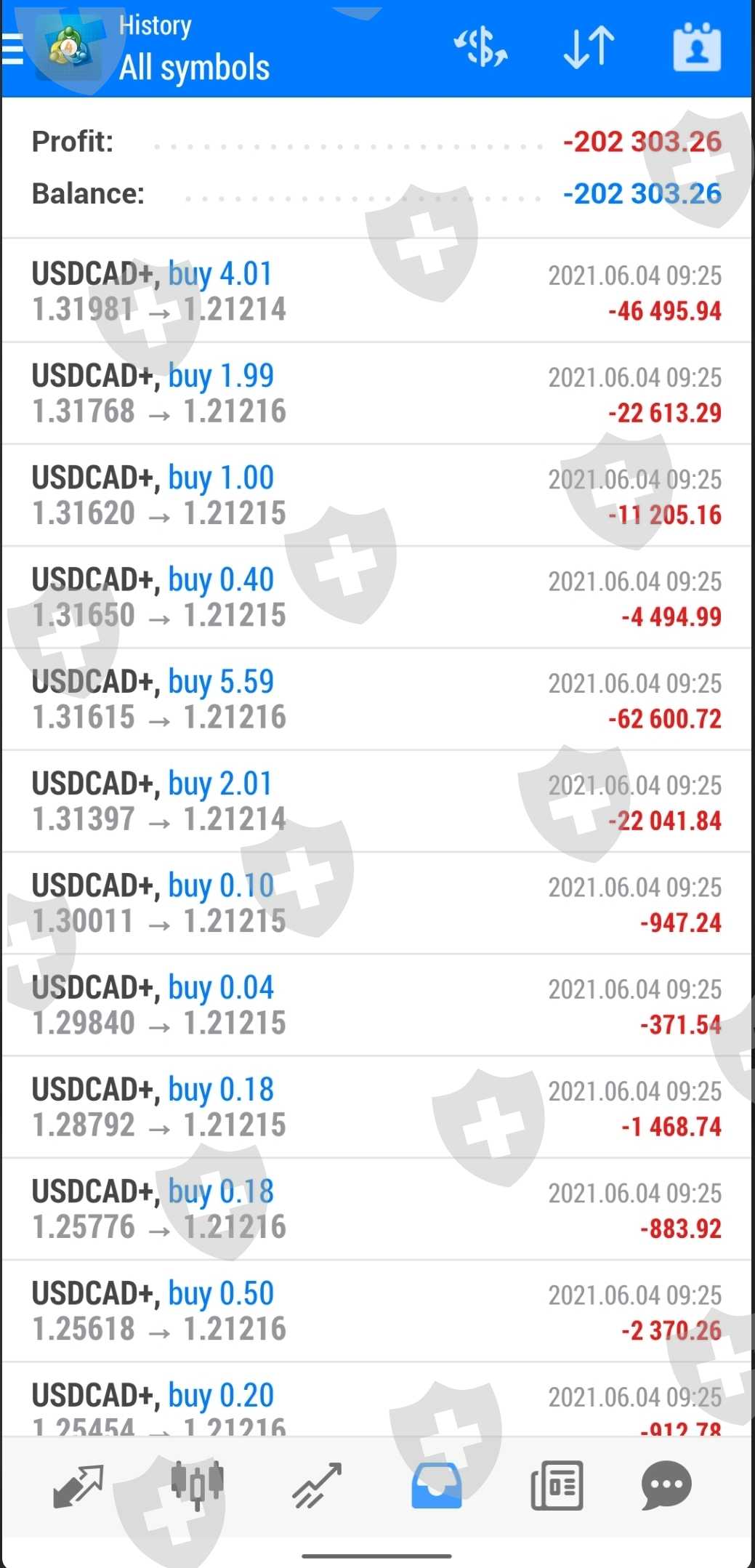The width and height of the screenshot is (755, 1568).
Task: Switch to the Quotes tab
Action: 78,1485
